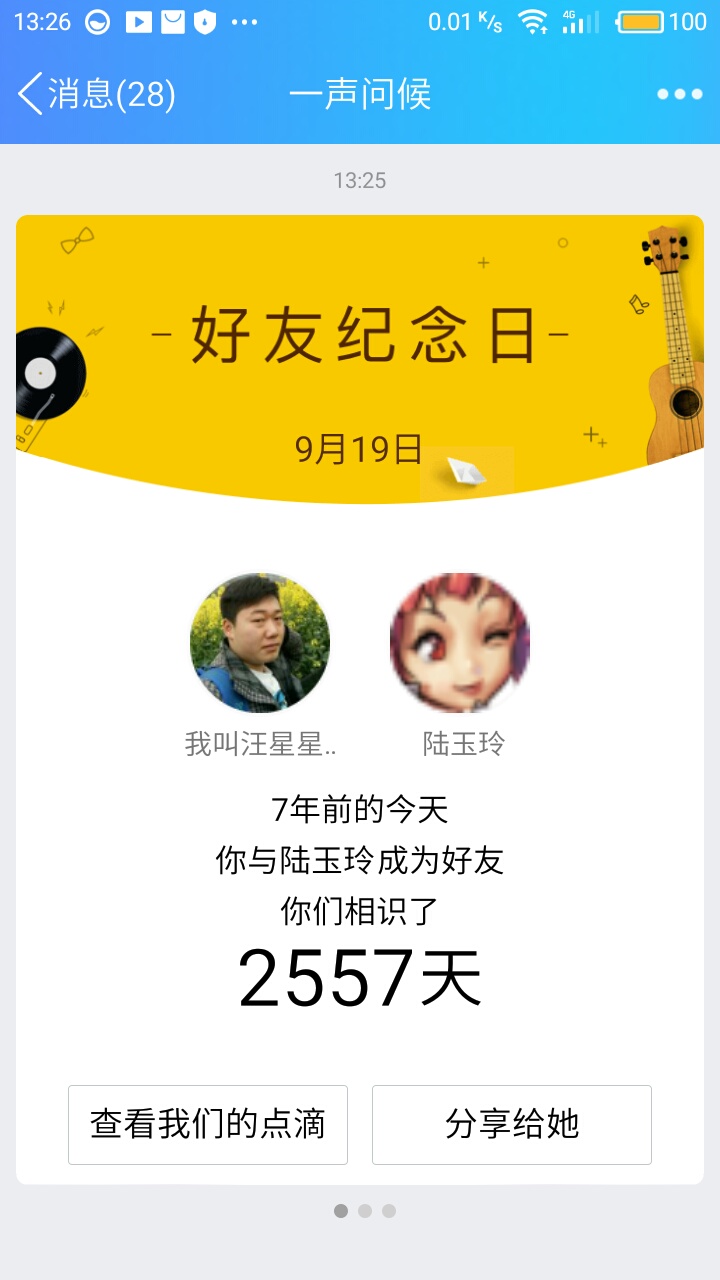Go back to 消息 list
Screen dimensions: 720x1280
tap(95, 94)
